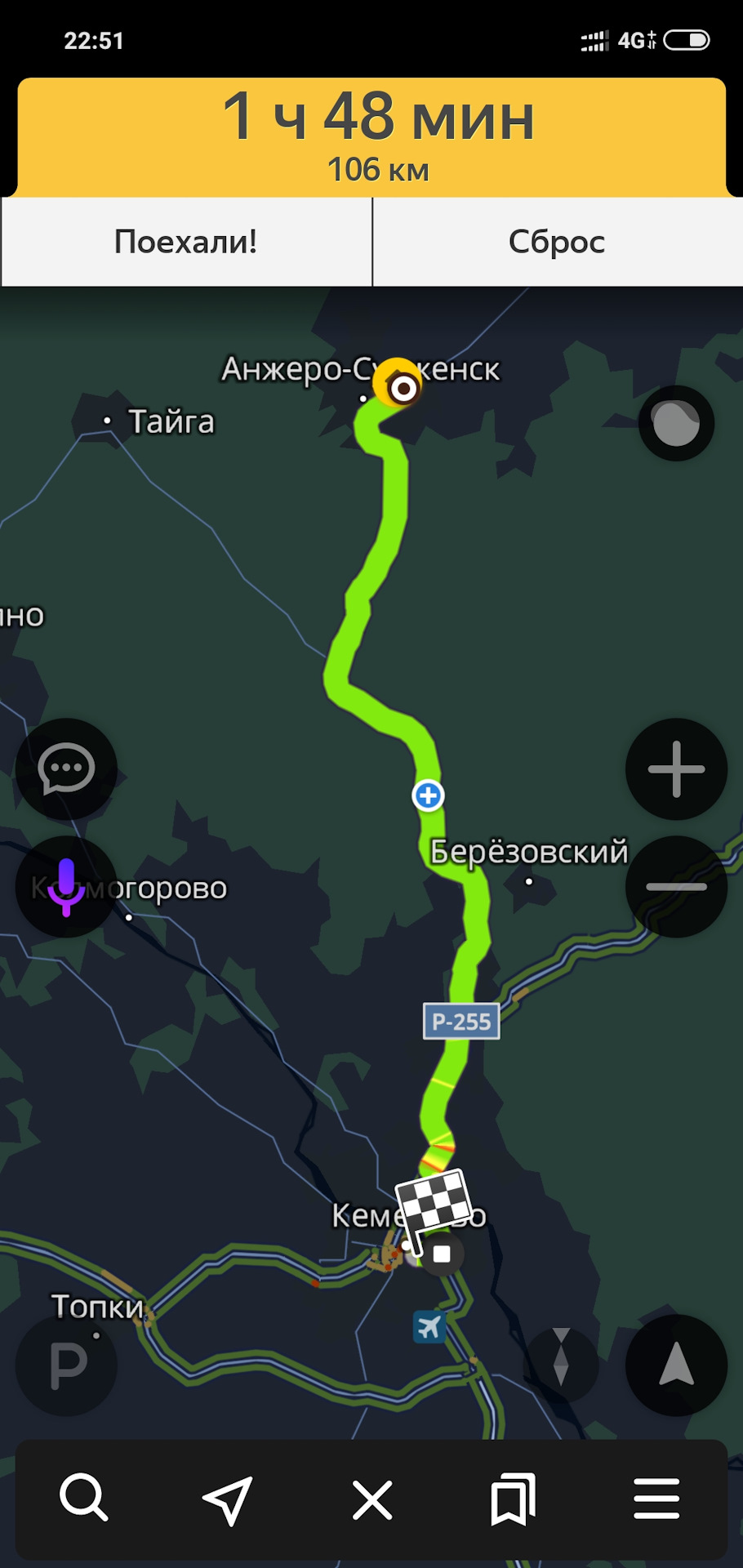Screen dimensions: 743x1568
Task: Open the round traffic indicator button
Action: pos(676,423)
